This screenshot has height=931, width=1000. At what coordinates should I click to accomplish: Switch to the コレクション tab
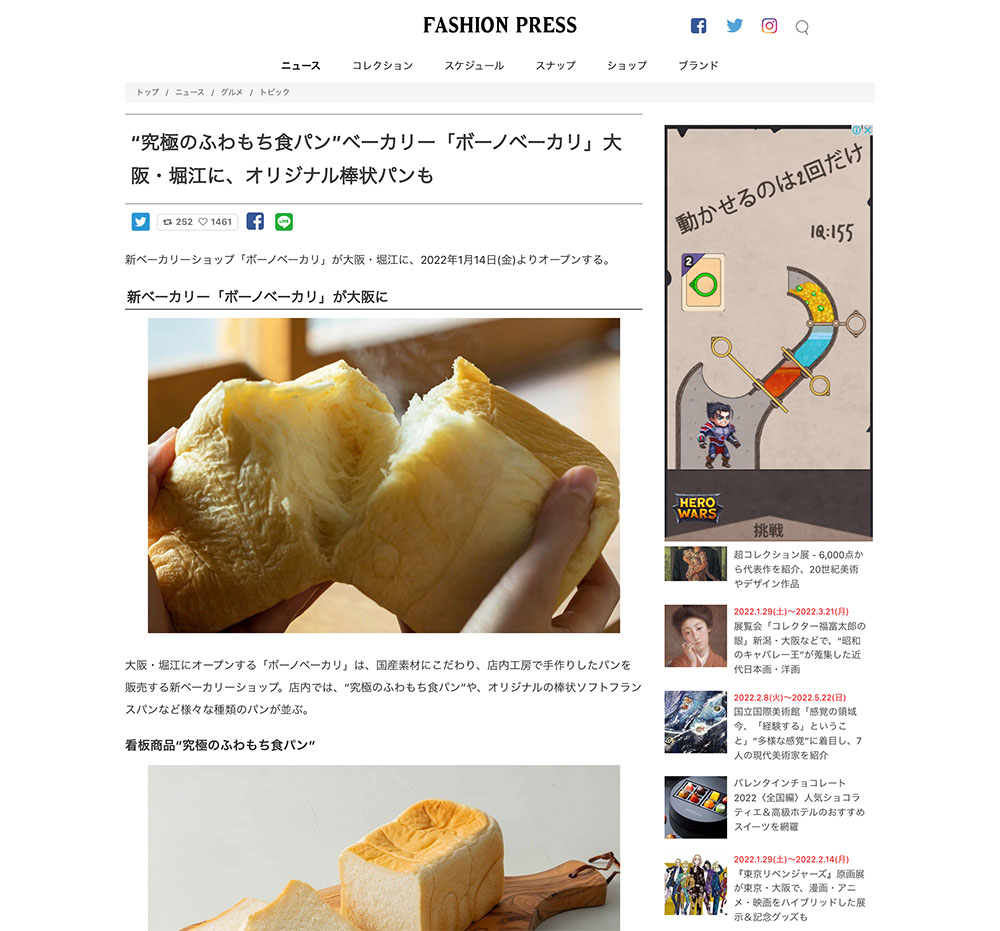coord(382,66)
